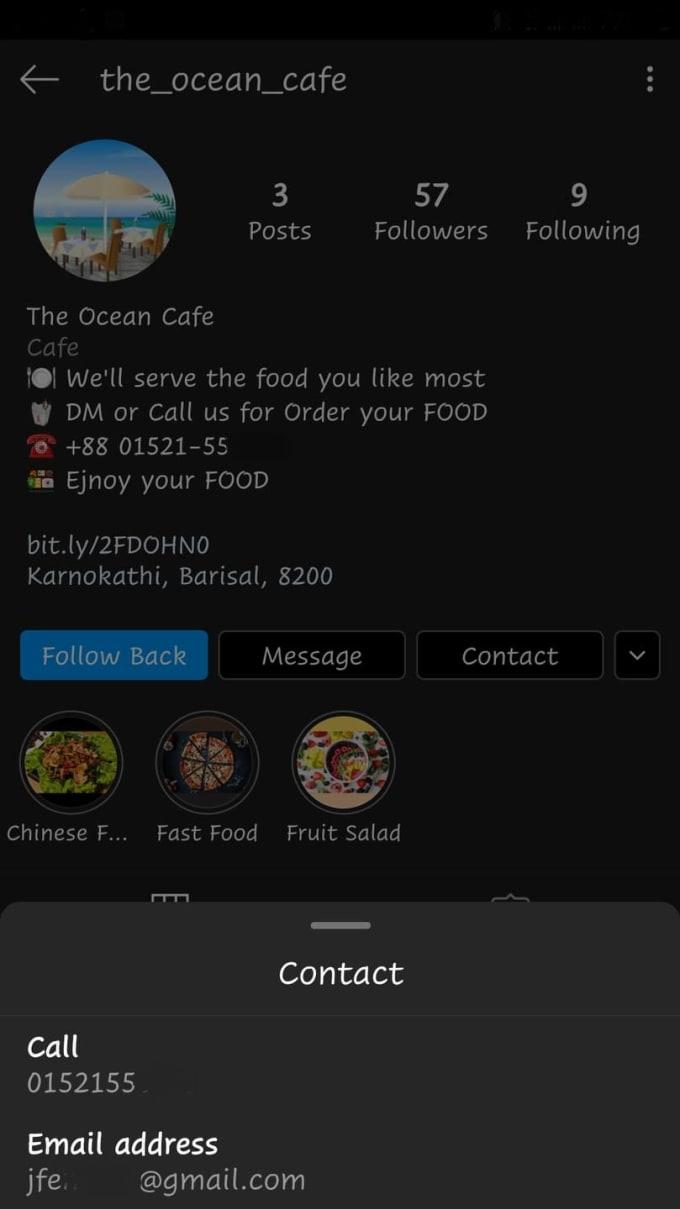Open the Chinese Food story highlight
Screen dimensions: 680x1209
pos(71,762)
